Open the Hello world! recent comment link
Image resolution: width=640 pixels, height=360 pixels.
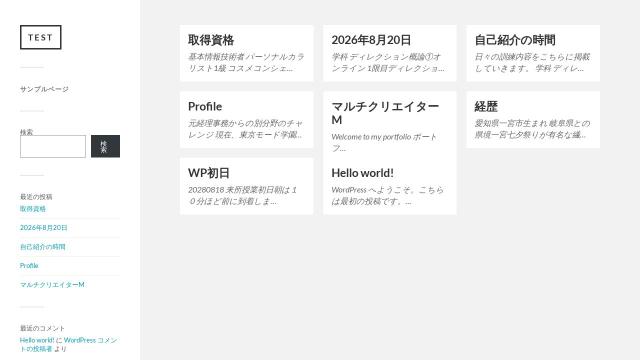click(37, 340)
